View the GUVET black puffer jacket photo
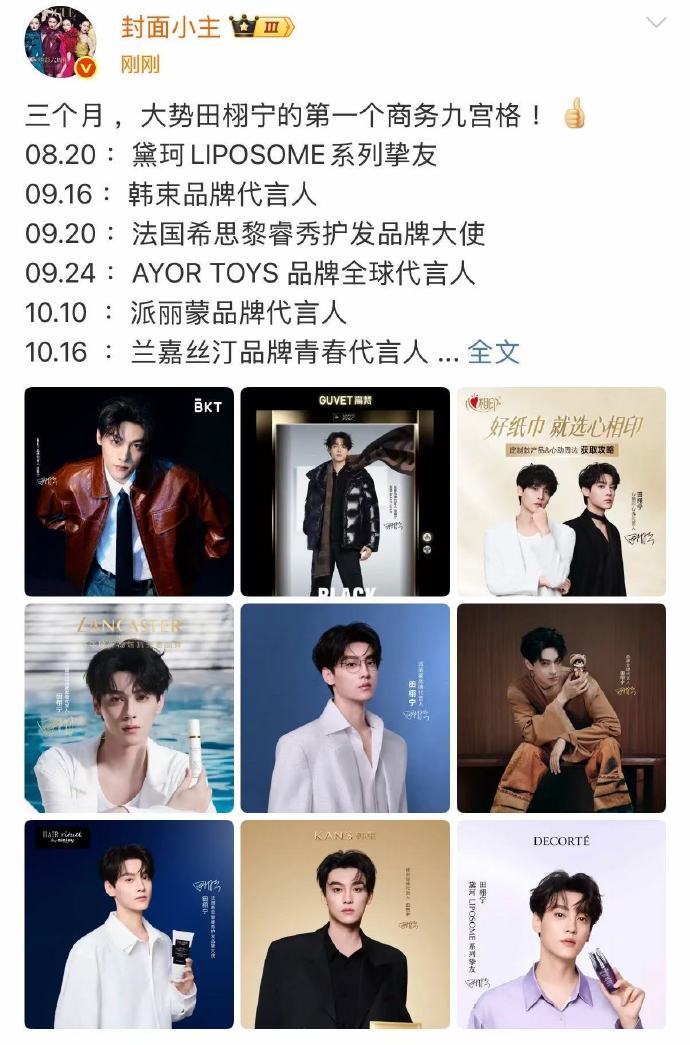The height and width of the screenshot is (1045, 690). tap(345, 491)
